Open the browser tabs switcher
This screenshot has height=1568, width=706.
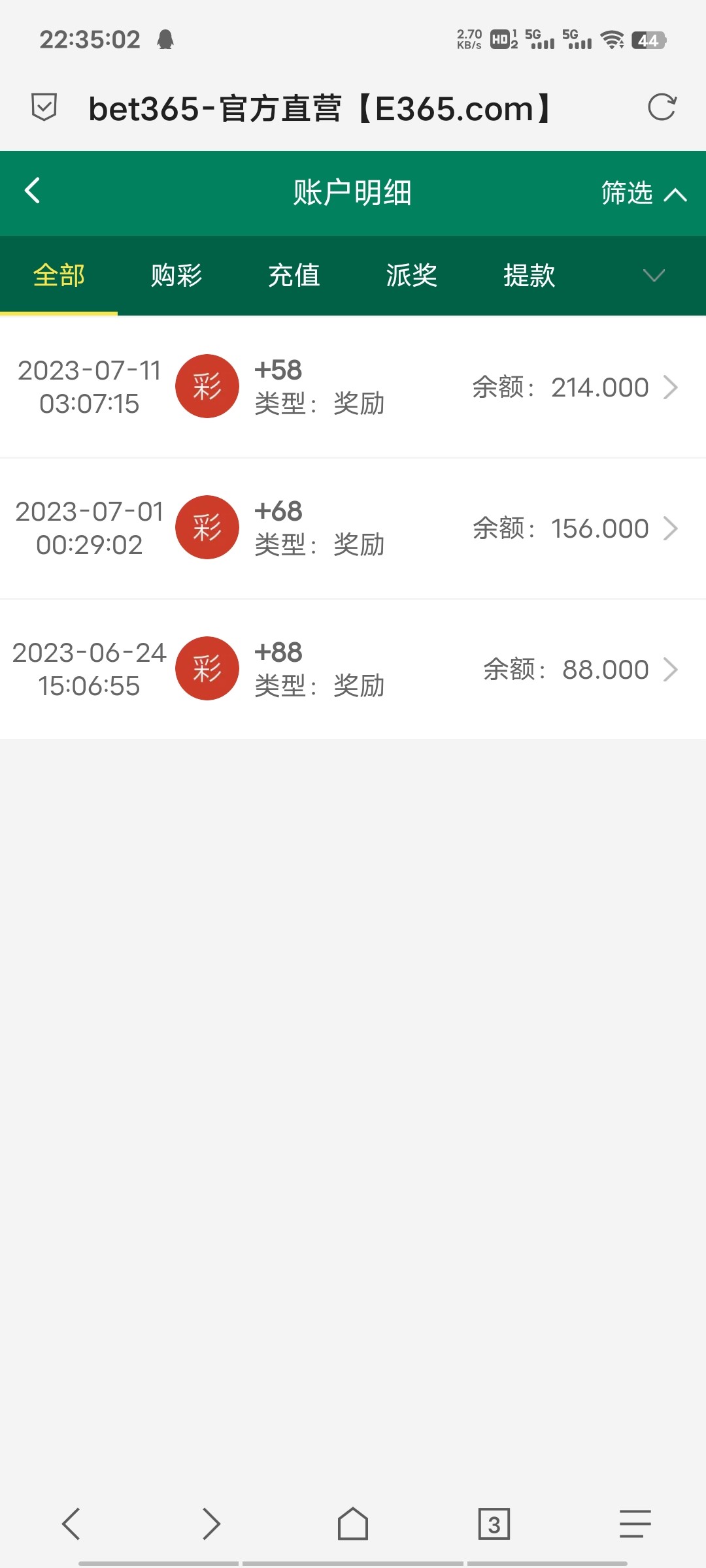(494, 1524)
